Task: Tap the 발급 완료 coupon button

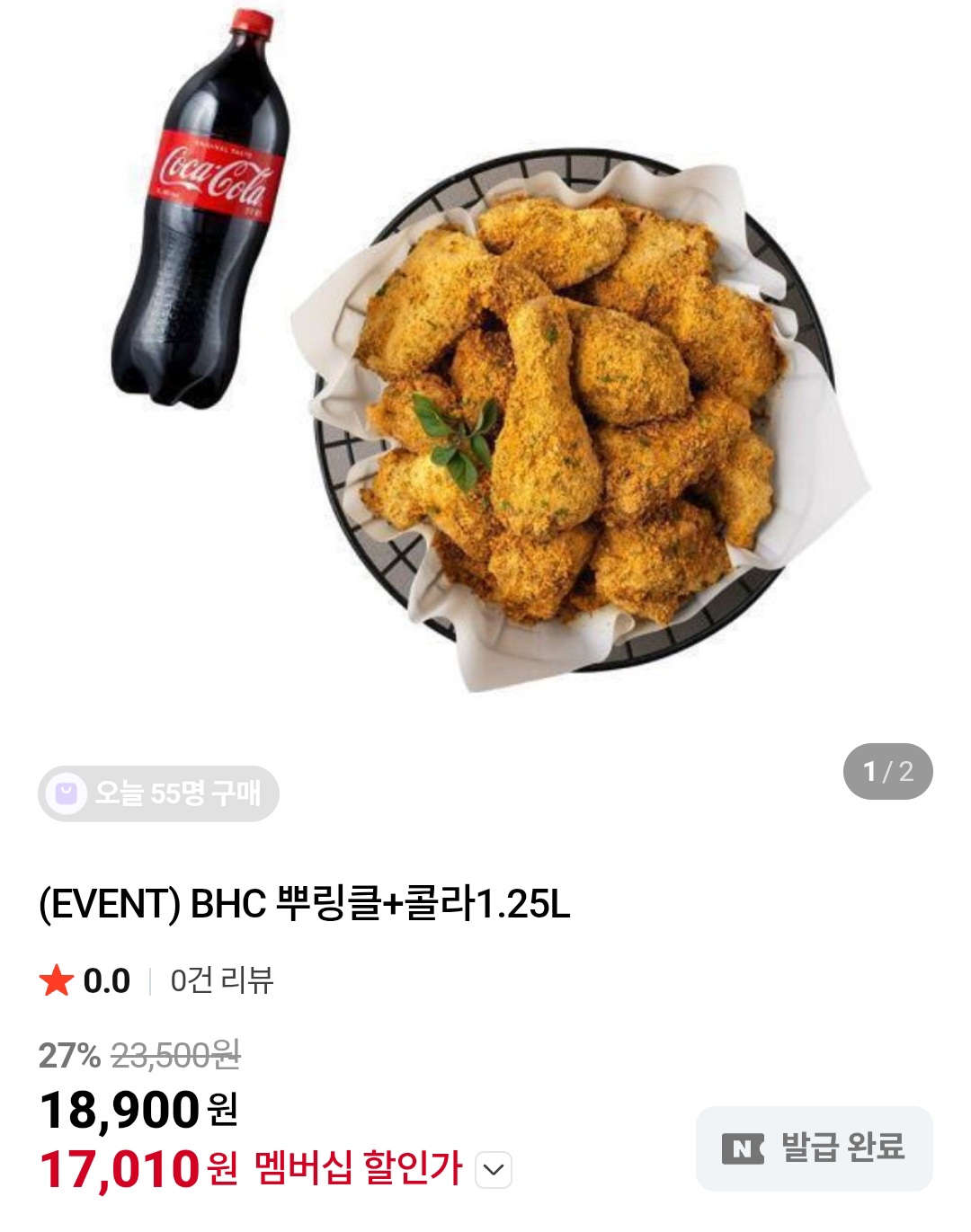Action: point(814,1148)
